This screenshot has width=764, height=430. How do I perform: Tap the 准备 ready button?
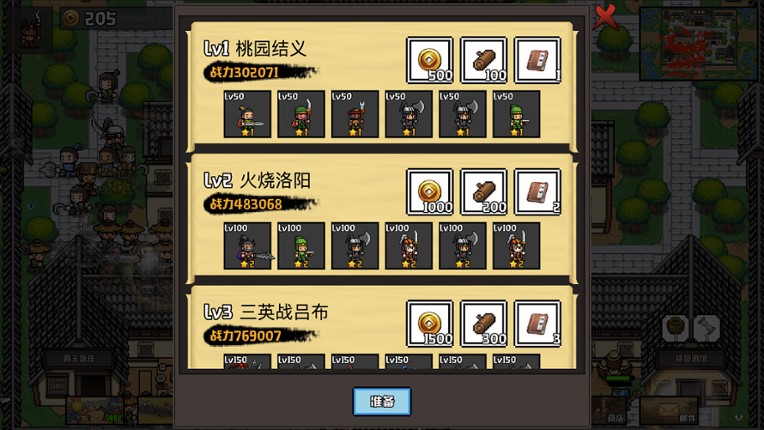click(381, 401)
